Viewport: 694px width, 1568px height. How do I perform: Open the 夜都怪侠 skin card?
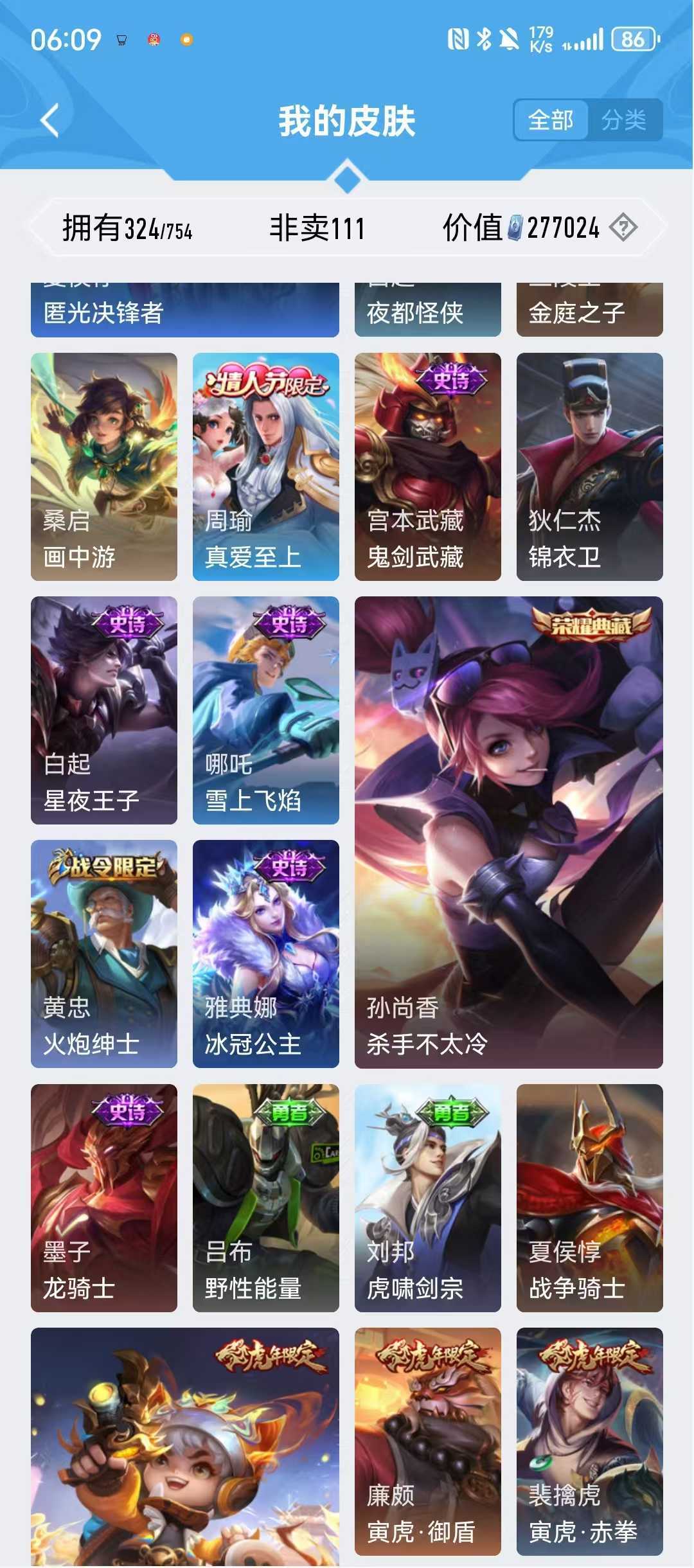[x=427, y=310]
